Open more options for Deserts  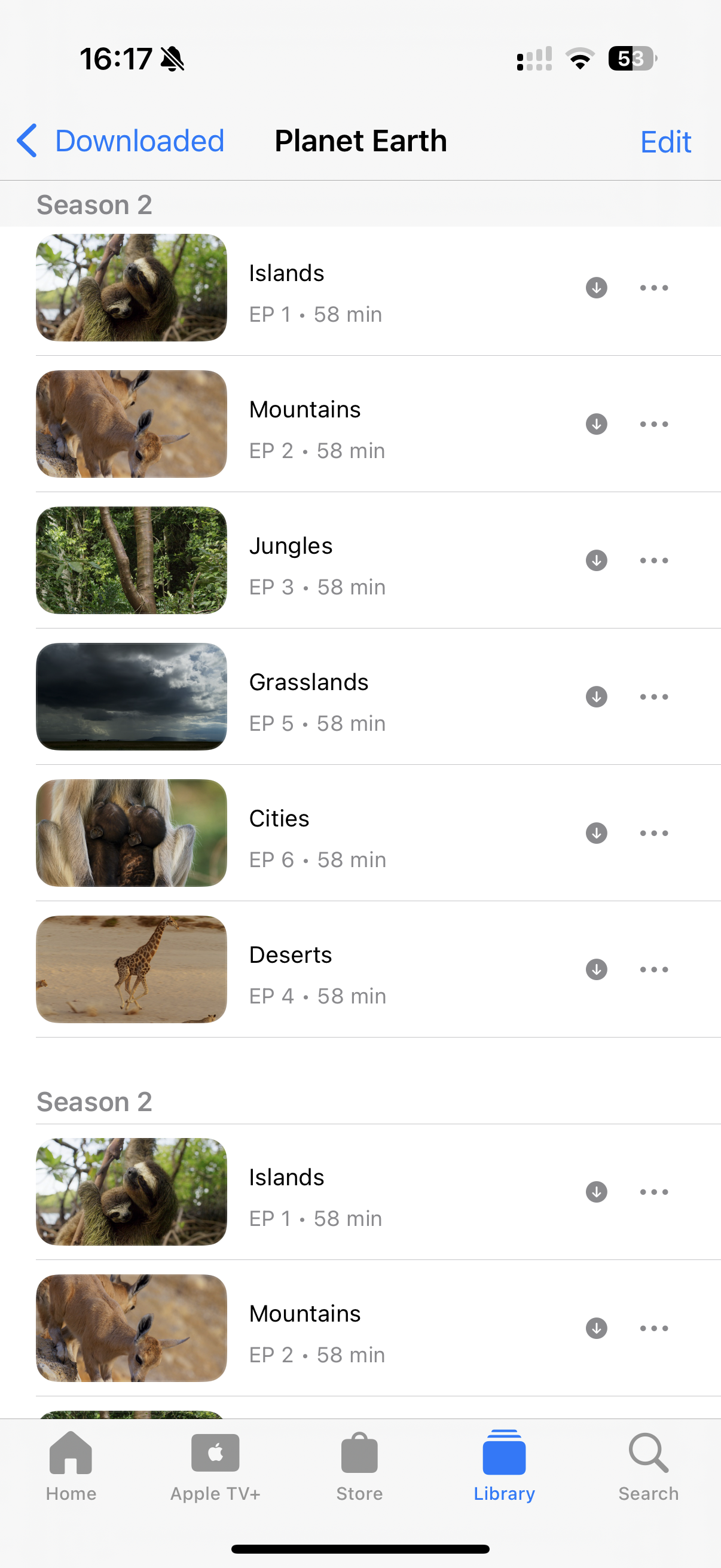pyautogui.click(x=653, y=969)
